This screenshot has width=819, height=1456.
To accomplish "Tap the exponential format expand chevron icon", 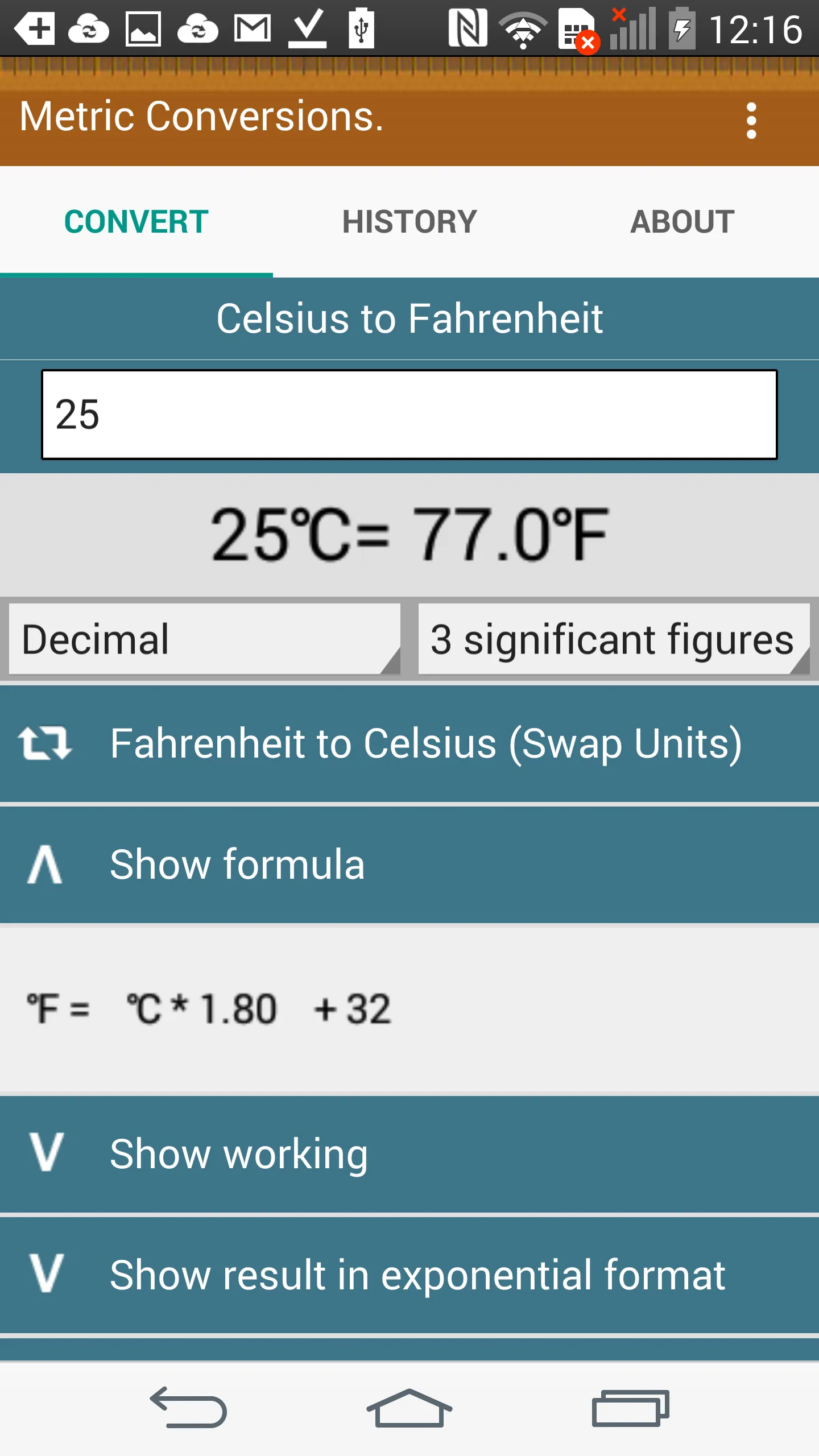I will (x=45, y=1274).
